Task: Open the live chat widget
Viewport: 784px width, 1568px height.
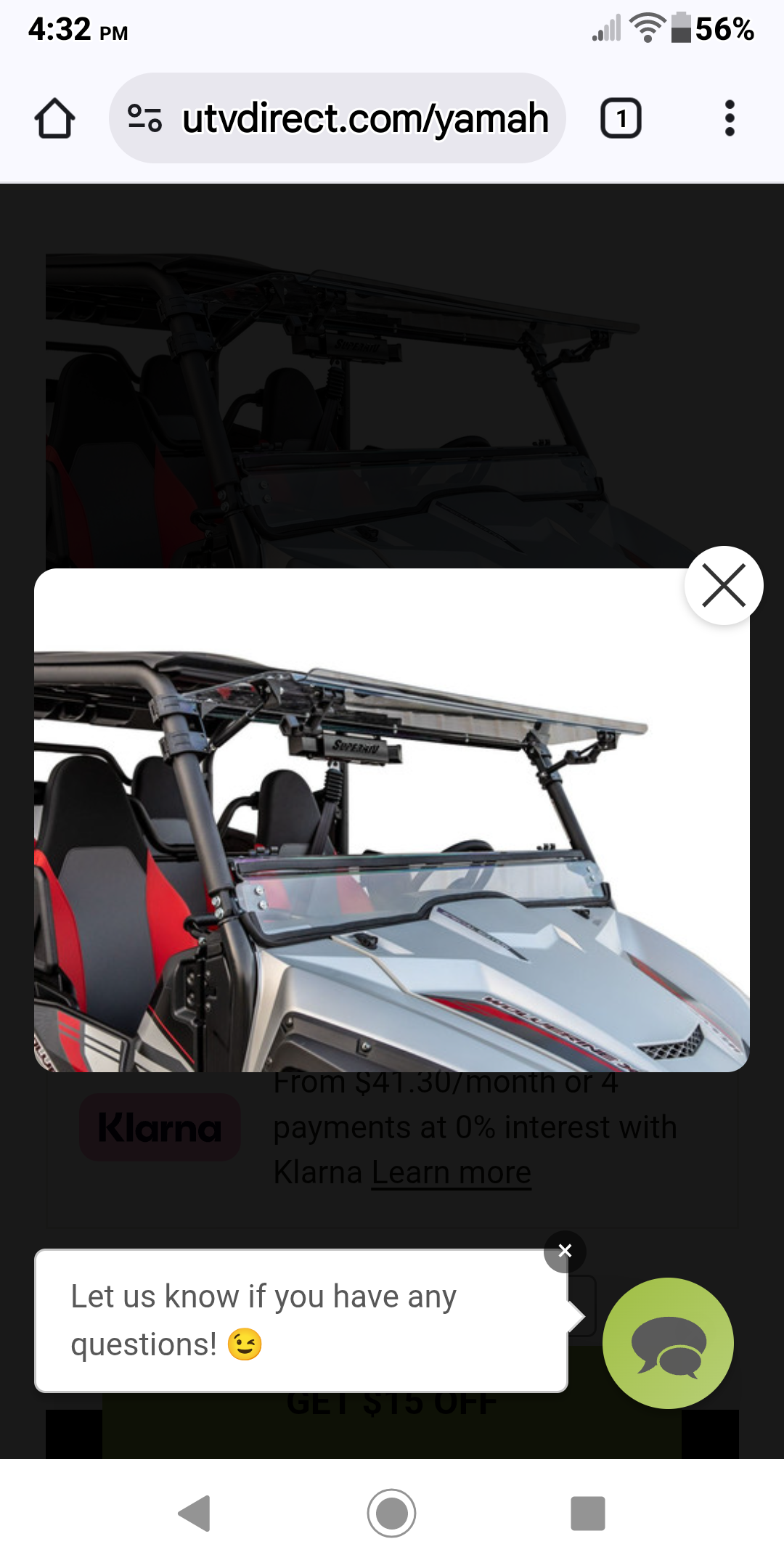Action: (x=668, y=1343)
